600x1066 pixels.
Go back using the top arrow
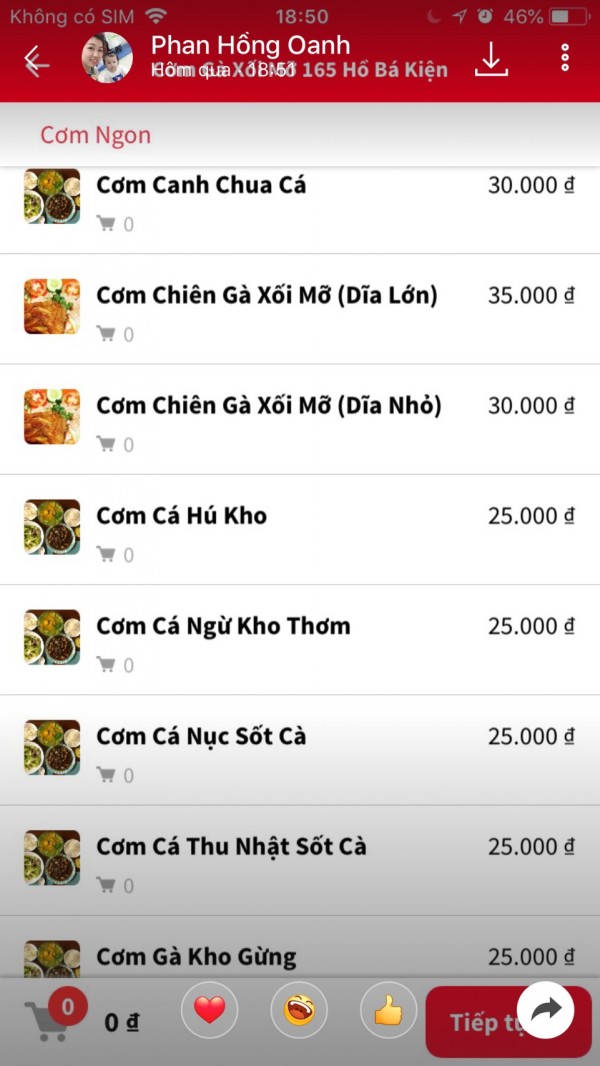pos(36,61)
